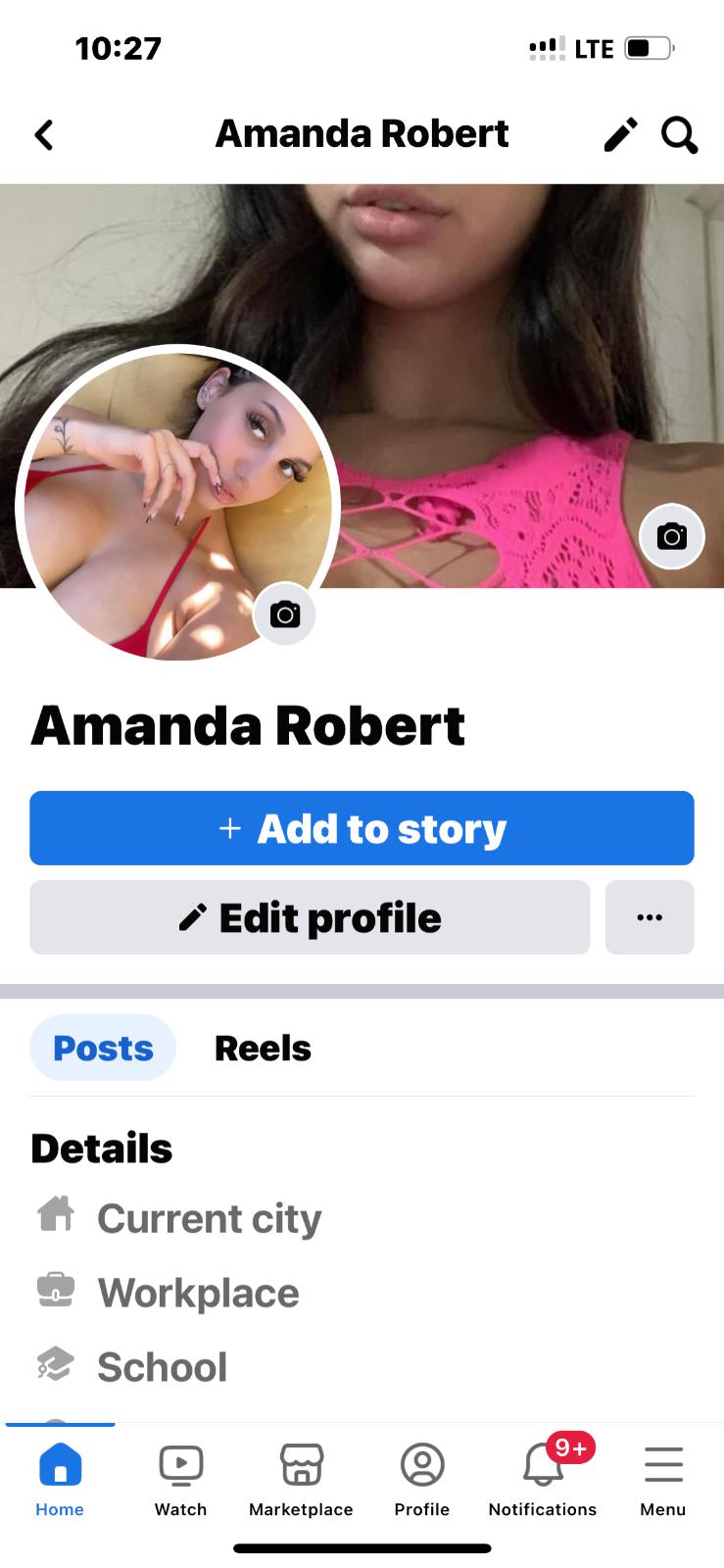The width and height of the screenshot is (724, 1568).
Task: Add a School to details
Action: click(132, 1367)
